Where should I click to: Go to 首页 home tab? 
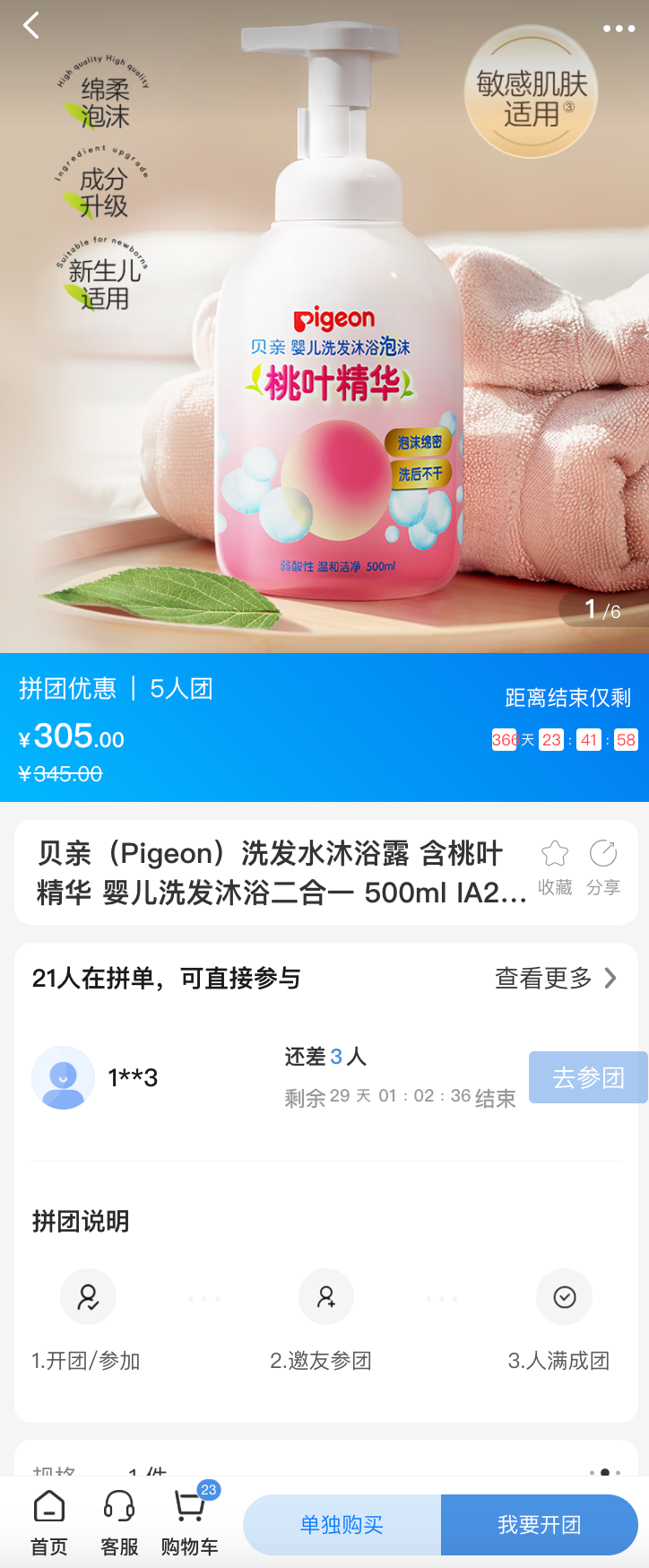pos(49,1523)
